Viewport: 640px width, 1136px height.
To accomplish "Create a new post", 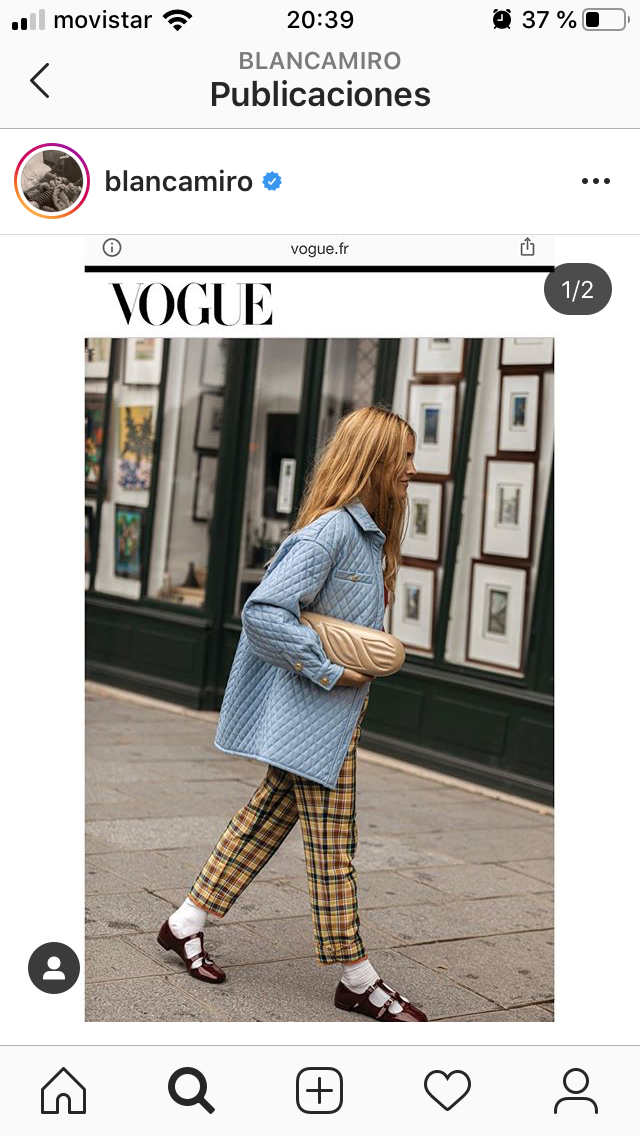I will [x=320, y=1090].
